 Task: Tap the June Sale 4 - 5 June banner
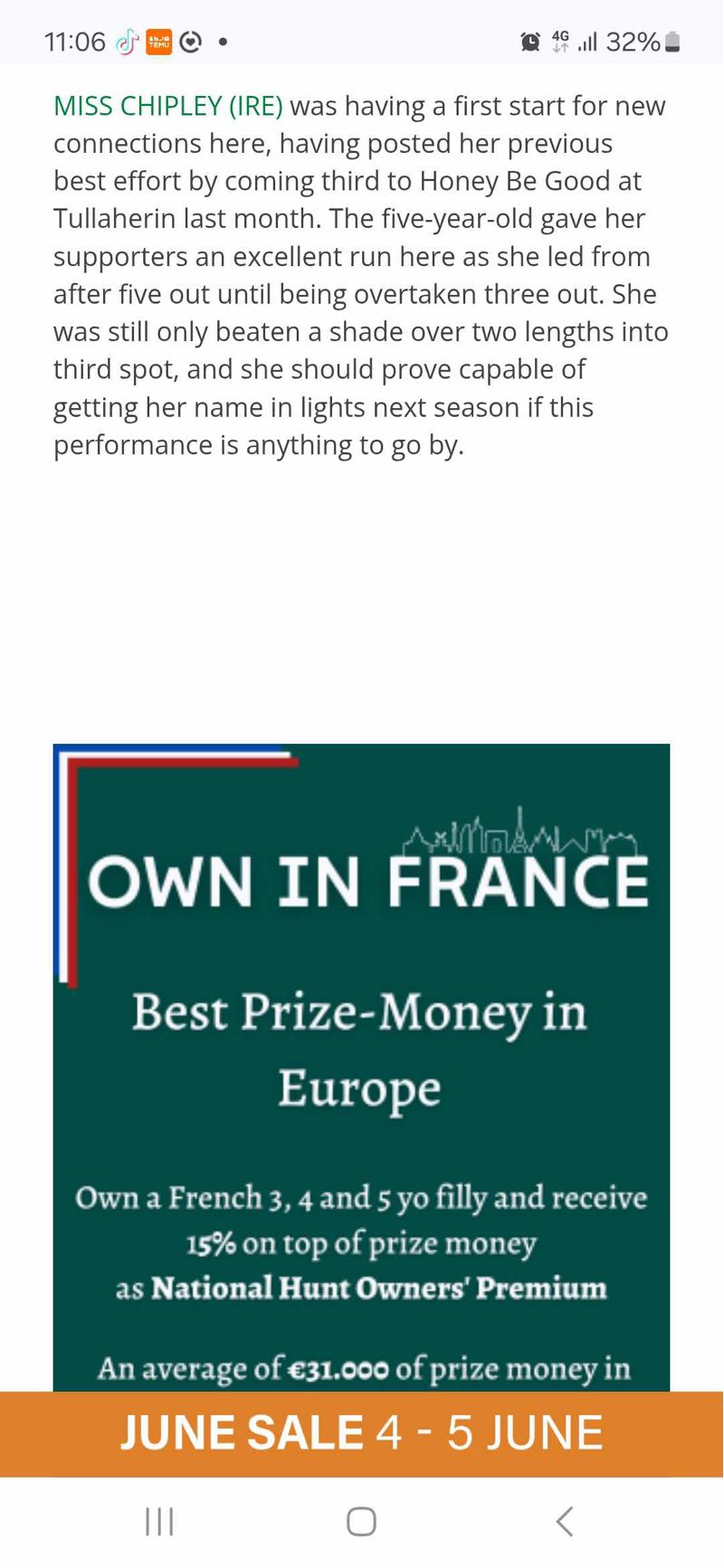pos(361,1433)
